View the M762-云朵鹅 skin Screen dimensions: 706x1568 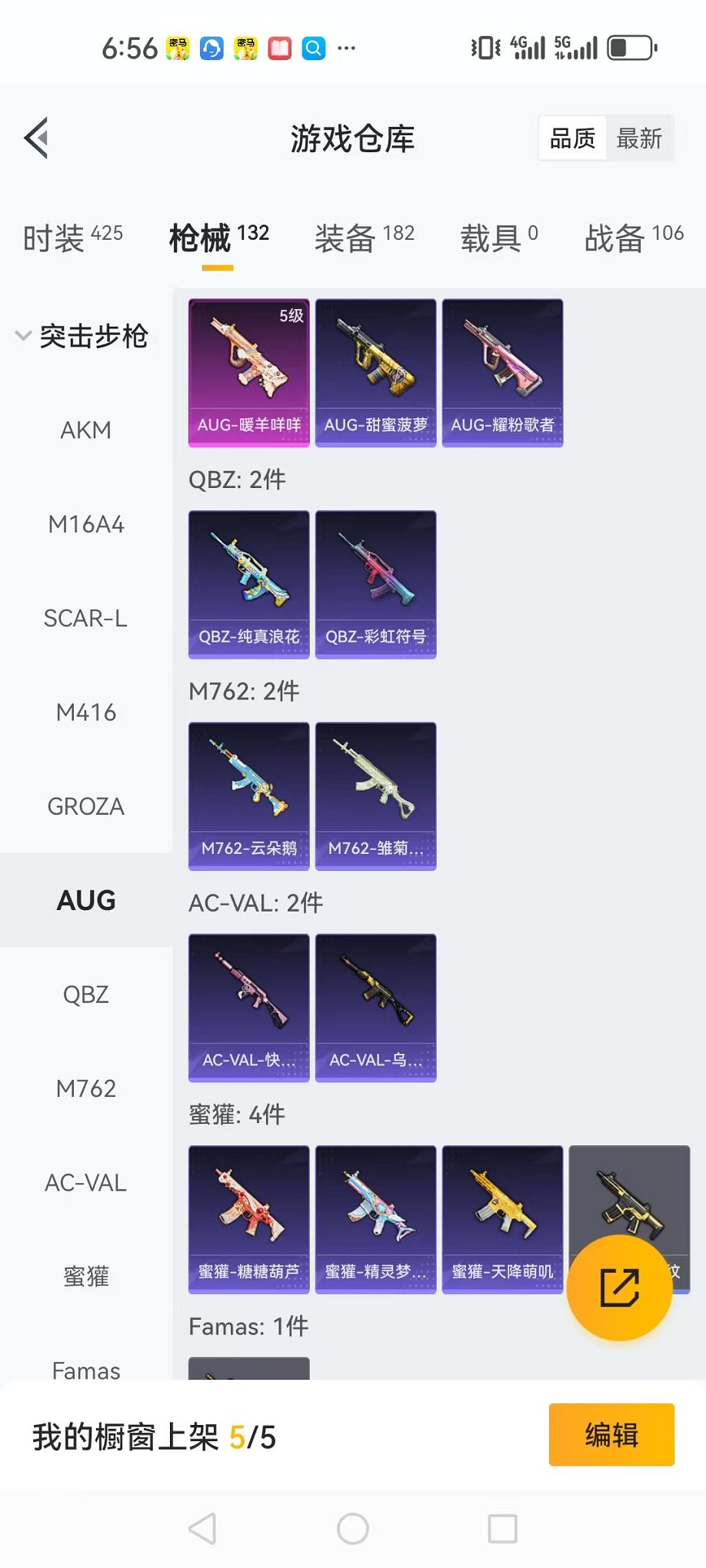click(x=249, y=796)
